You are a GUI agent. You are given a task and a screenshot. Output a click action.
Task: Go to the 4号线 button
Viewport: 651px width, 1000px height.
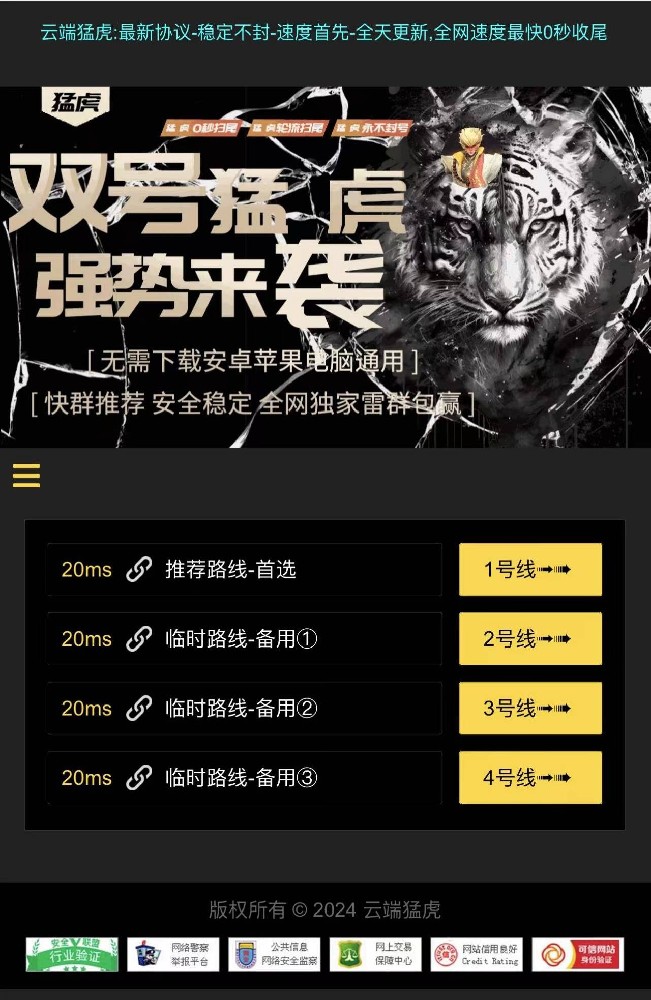pos(530,777)
